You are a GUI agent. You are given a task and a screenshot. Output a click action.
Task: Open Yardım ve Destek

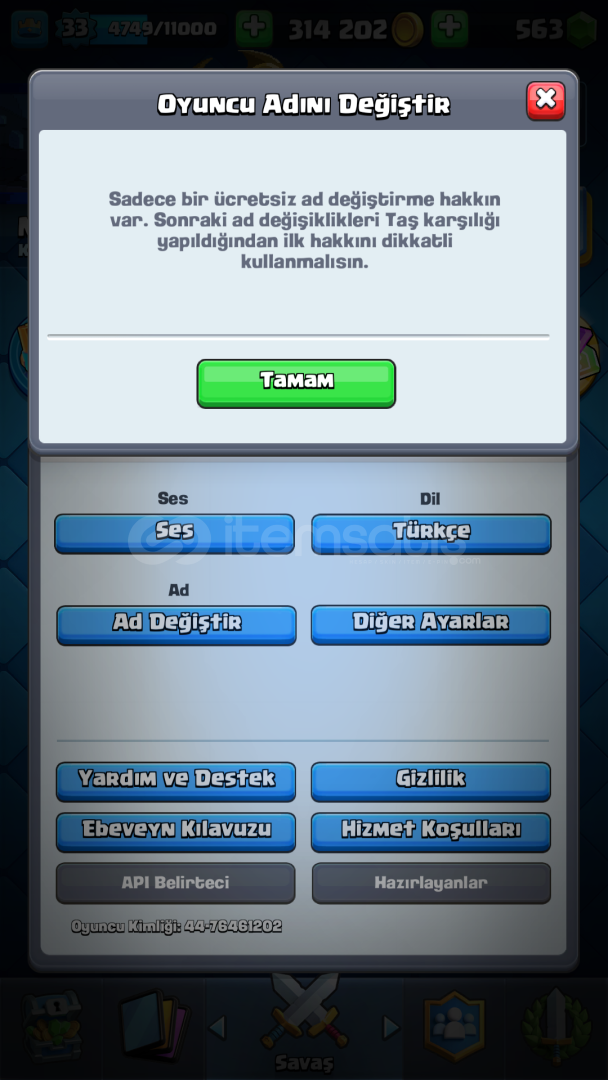click(176, 781)
